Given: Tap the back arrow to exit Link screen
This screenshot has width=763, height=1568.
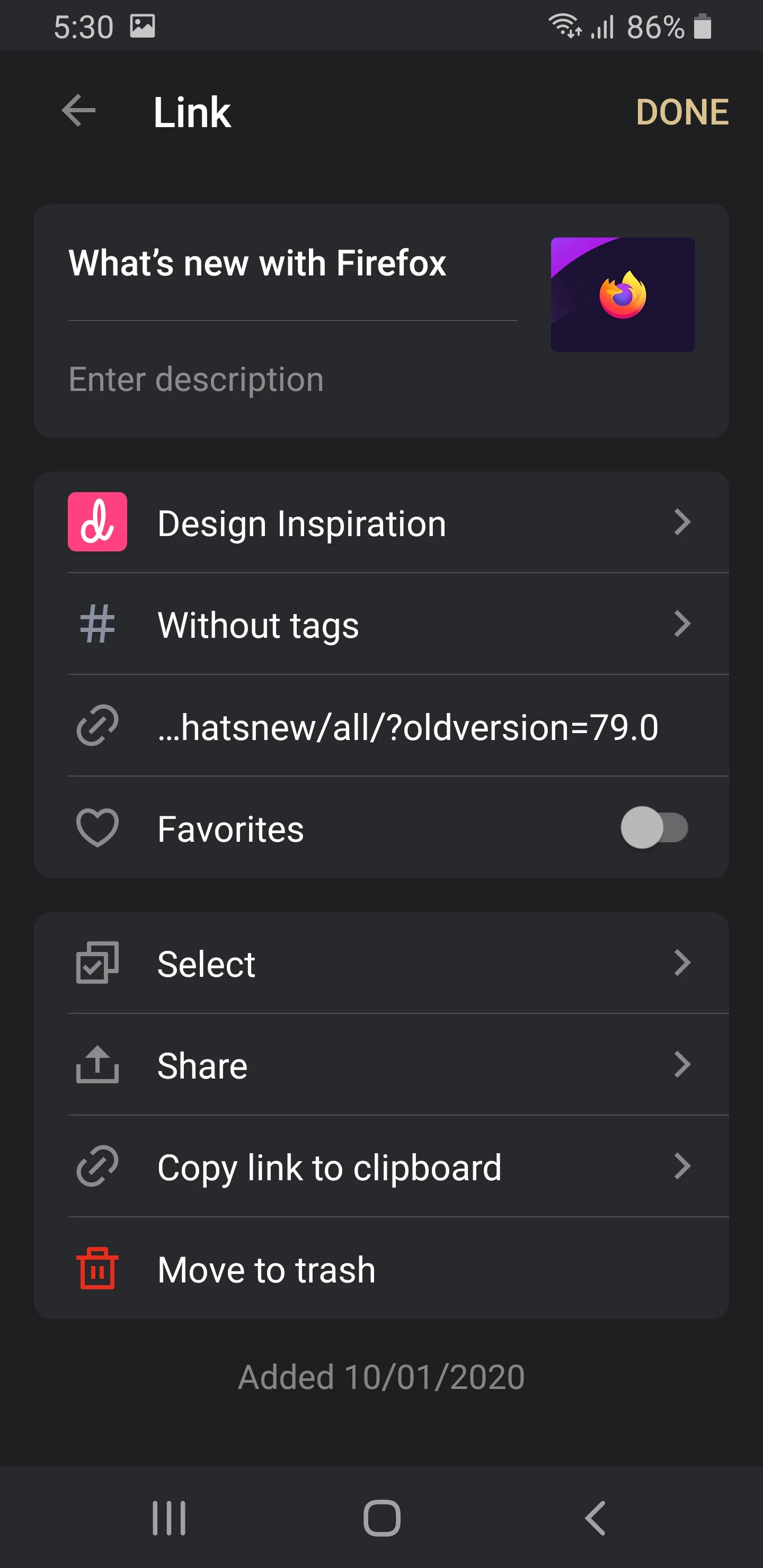Looking at the screenshot, I should click(78, 111).
